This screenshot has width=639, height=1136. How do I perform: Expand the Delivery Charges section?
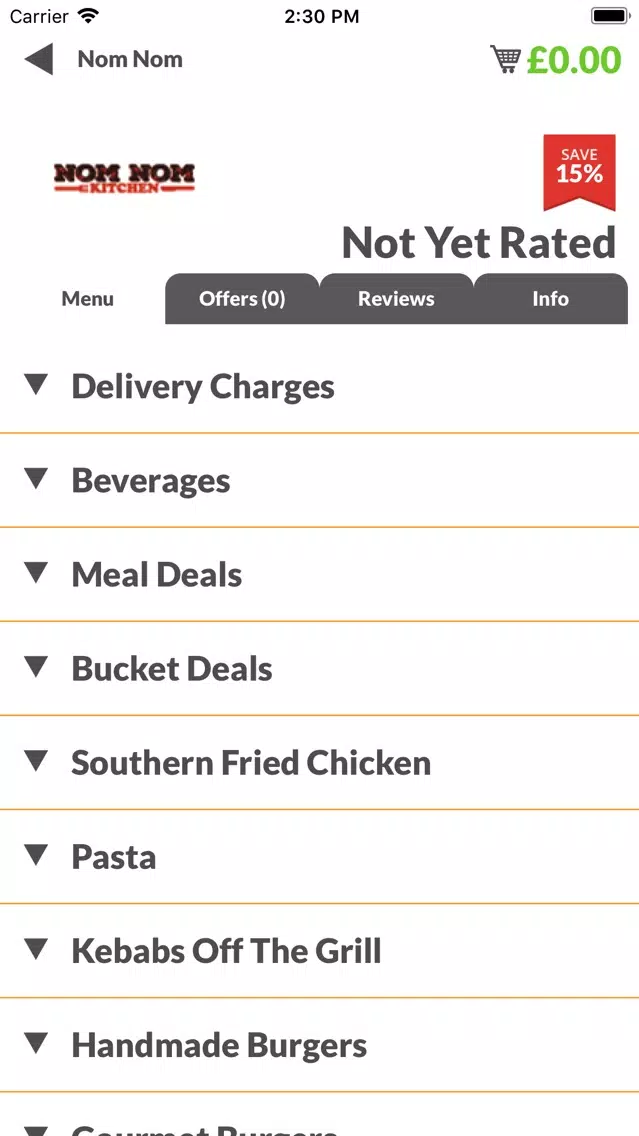[x=320, y=386]
